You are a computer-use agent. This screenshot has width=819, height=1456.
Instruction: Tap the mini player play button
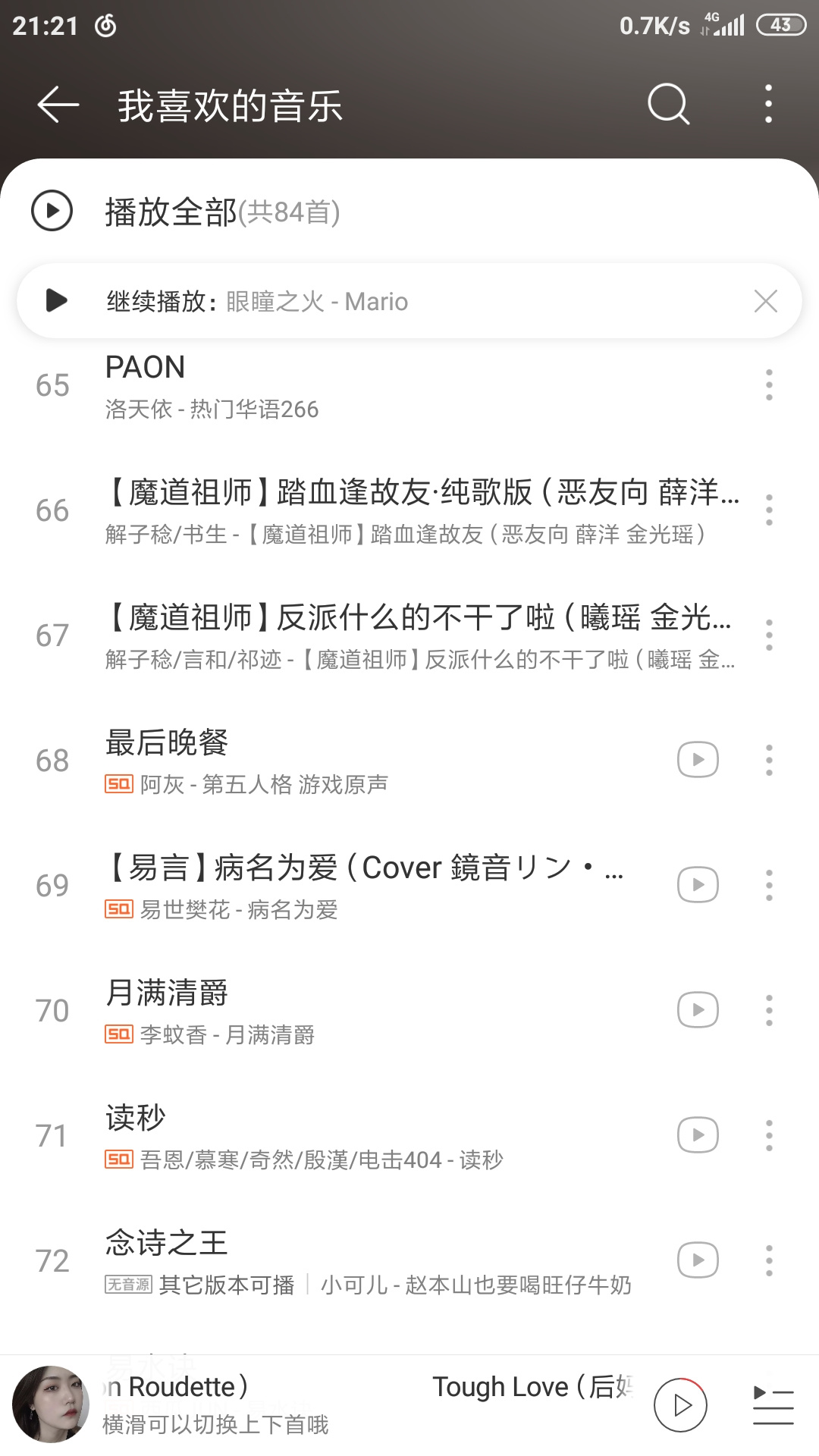[x=681, y=1405]
